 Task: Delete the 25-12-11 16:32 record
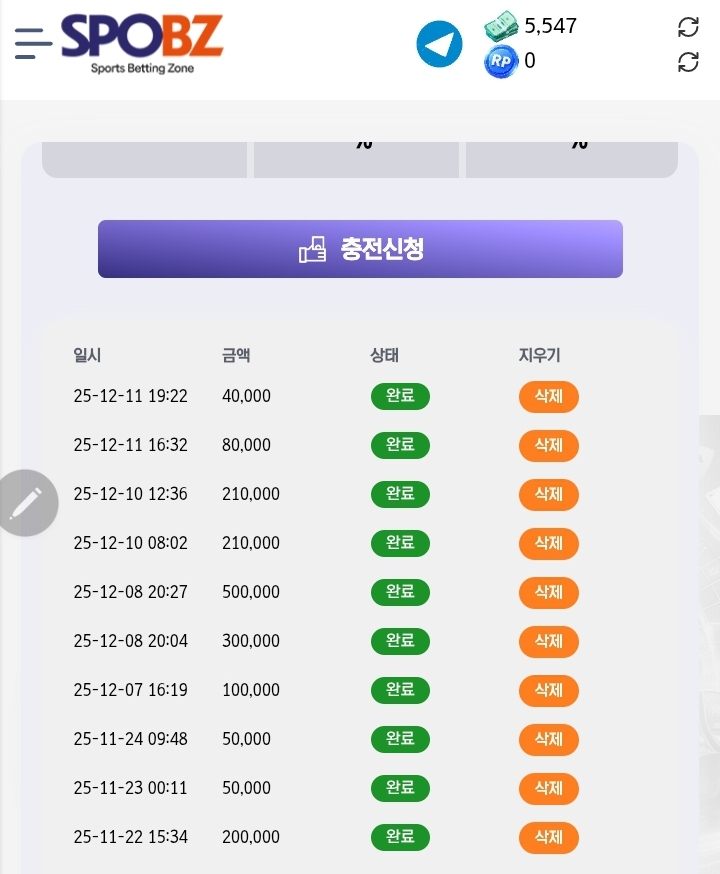(548, 445)
